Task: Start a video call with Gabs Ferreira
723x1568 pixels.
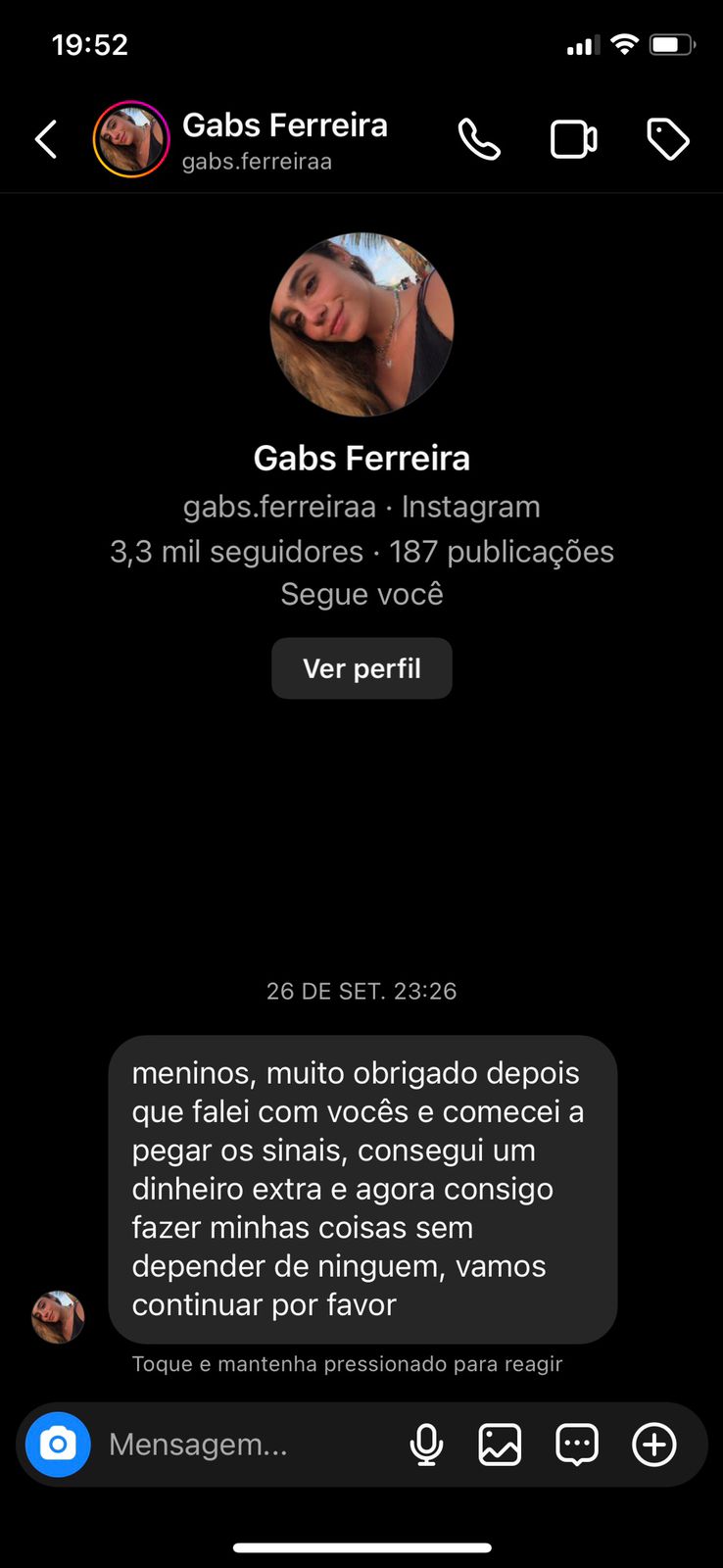Action: (x=573, y=139)
